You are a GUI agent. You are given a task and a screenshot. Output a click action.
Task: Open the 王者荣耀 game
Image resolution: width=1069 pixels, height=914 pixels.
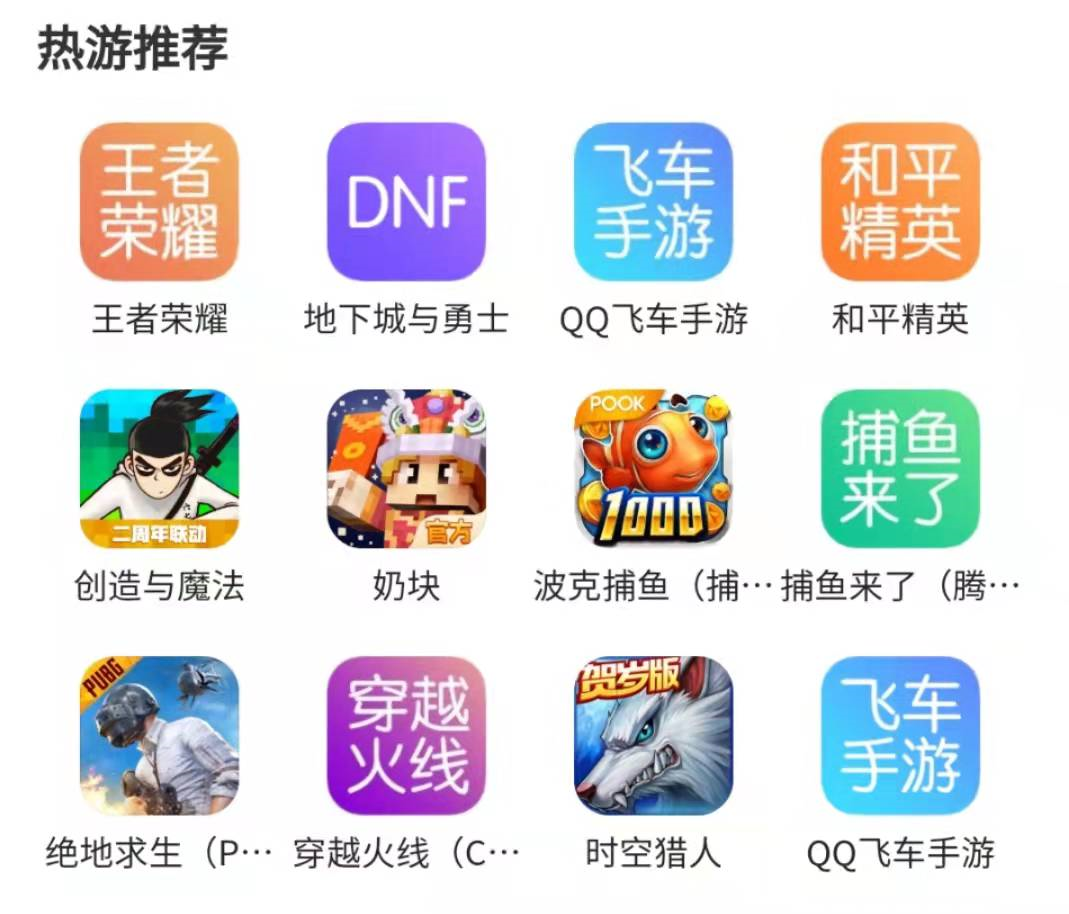(x=159, y=201)
